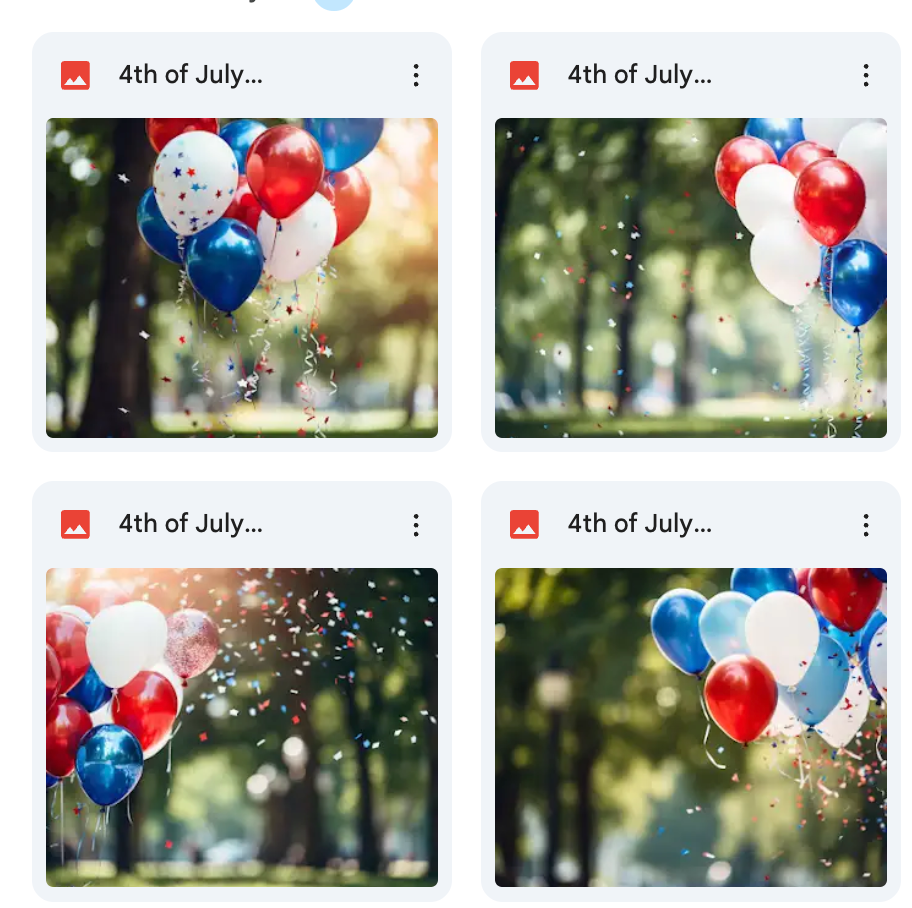Open the file showing the star-patterned white balloon
This screenshot has width=912, height=908.
tap(241, 277)
